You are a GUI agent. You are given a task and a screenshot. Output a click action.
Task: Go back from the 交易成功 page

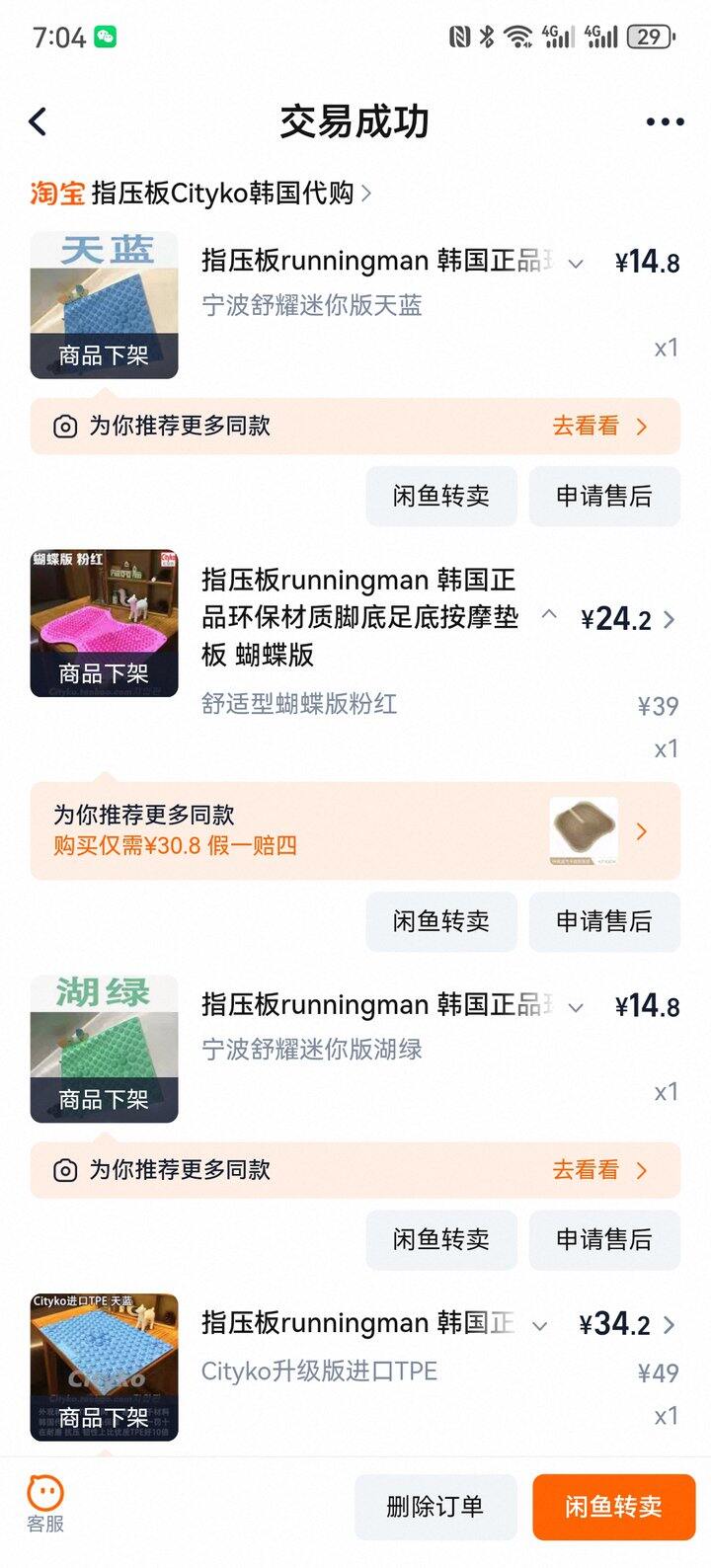pyautogui.click(x=38, y=122)
